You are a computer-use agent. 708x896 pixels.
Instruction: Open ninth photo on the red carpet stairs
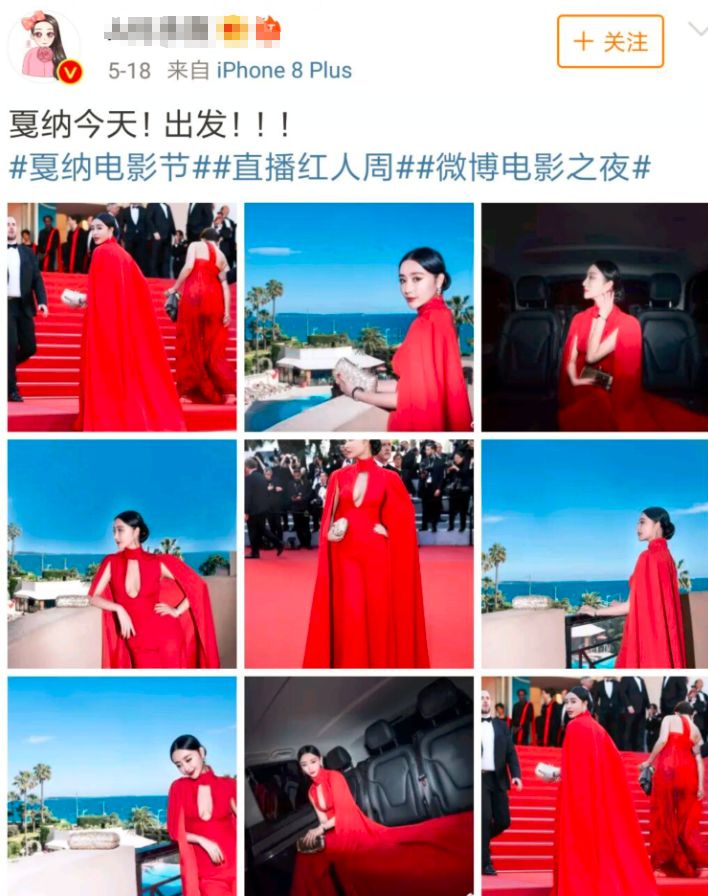point(594,786)
